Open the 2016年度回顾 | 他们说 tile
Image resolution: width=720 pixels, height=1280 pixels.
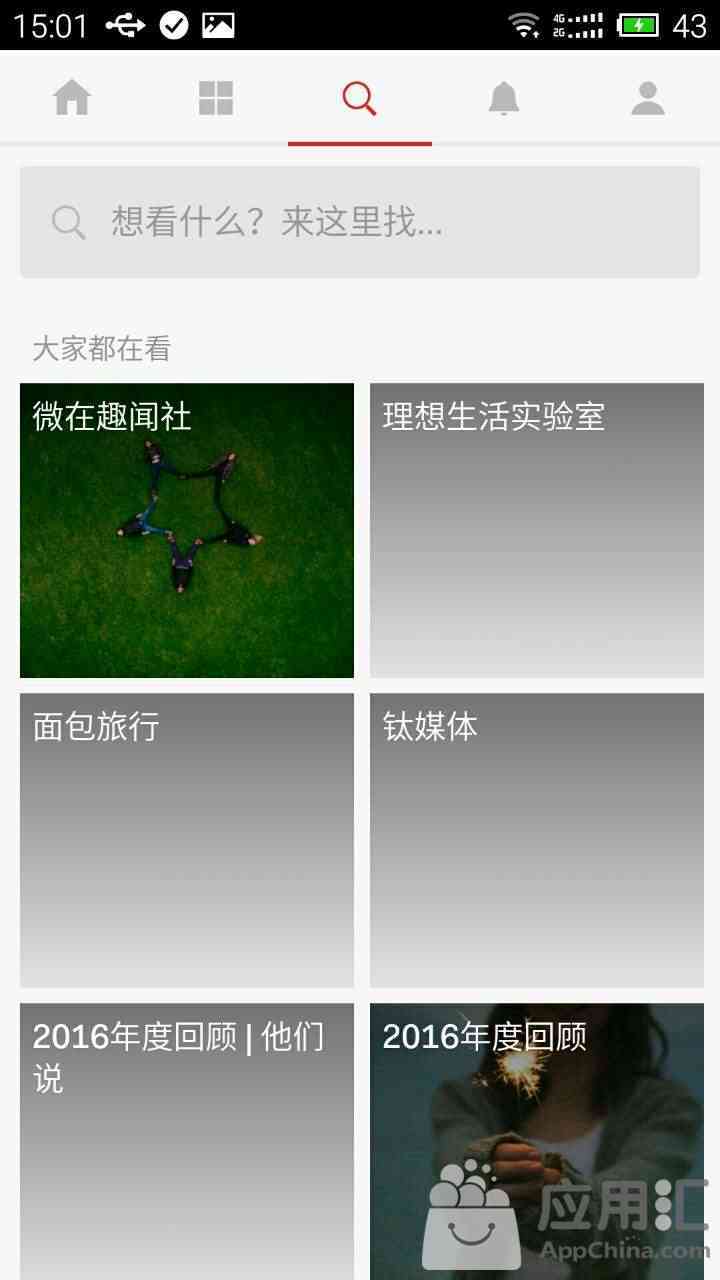[187, 1140]
